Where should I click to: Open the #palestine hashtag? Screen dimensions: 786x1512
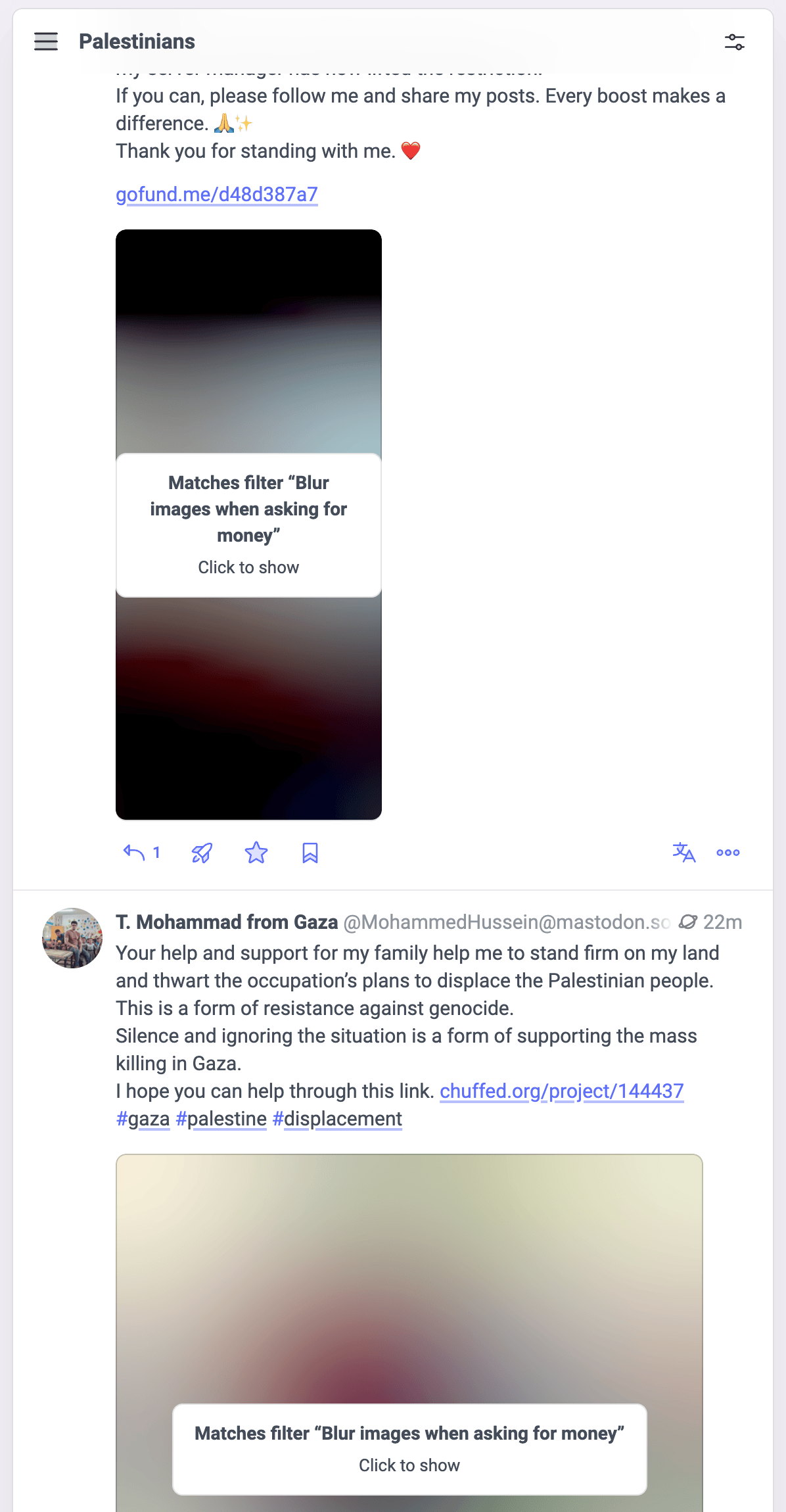pos(221,1118)
